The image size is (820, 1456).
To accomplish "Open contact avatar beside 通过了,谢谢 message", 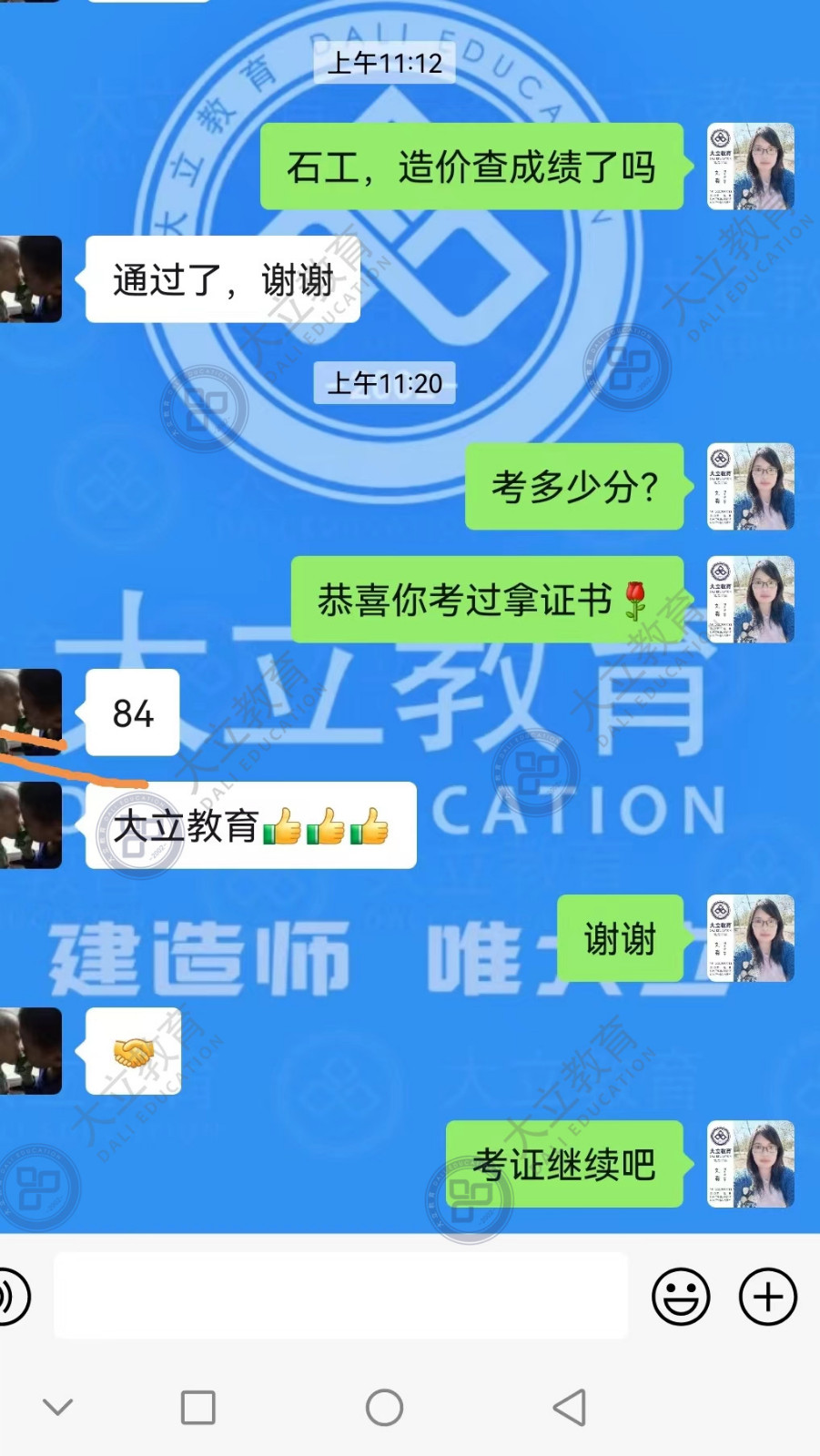I will 31,279.
